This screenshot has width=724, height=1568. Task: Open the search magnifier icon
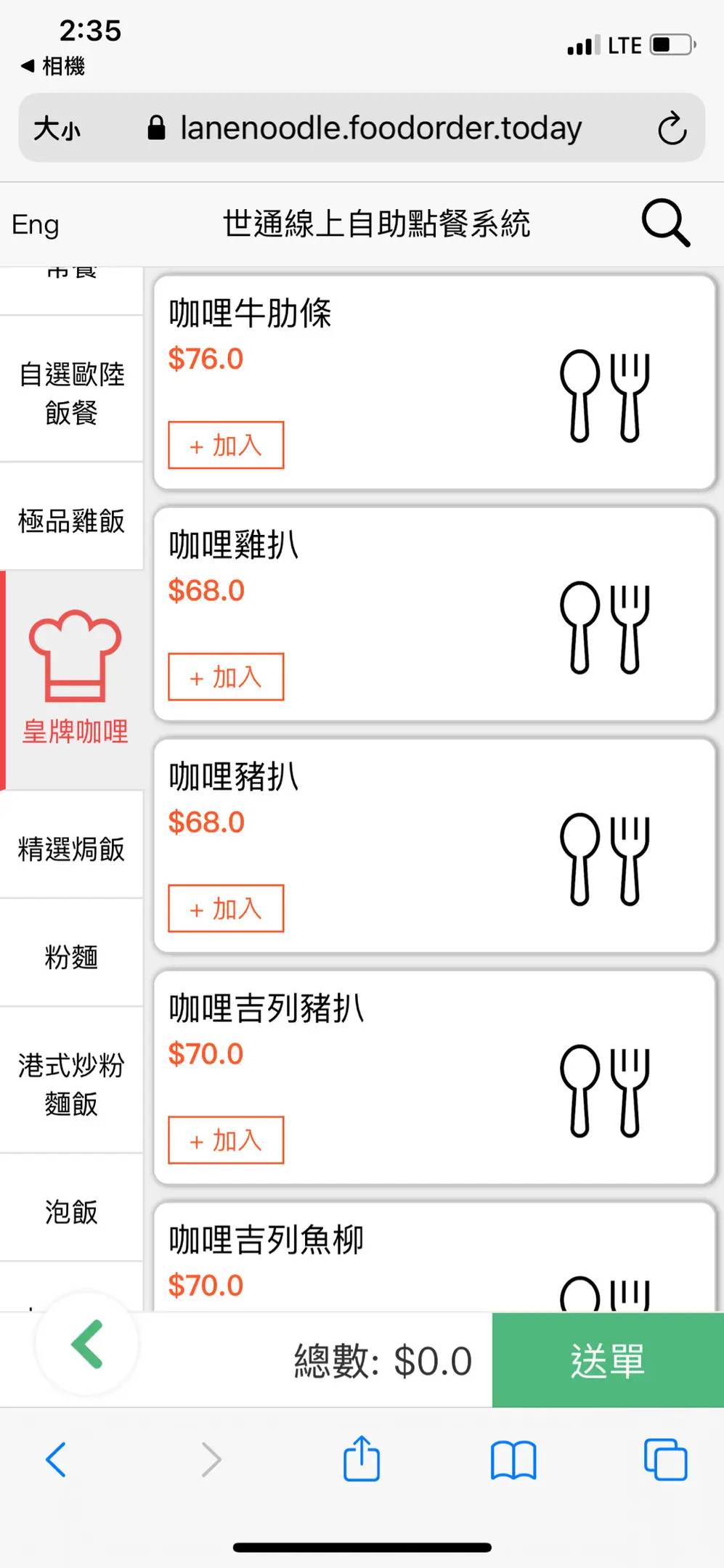(665, 224)
